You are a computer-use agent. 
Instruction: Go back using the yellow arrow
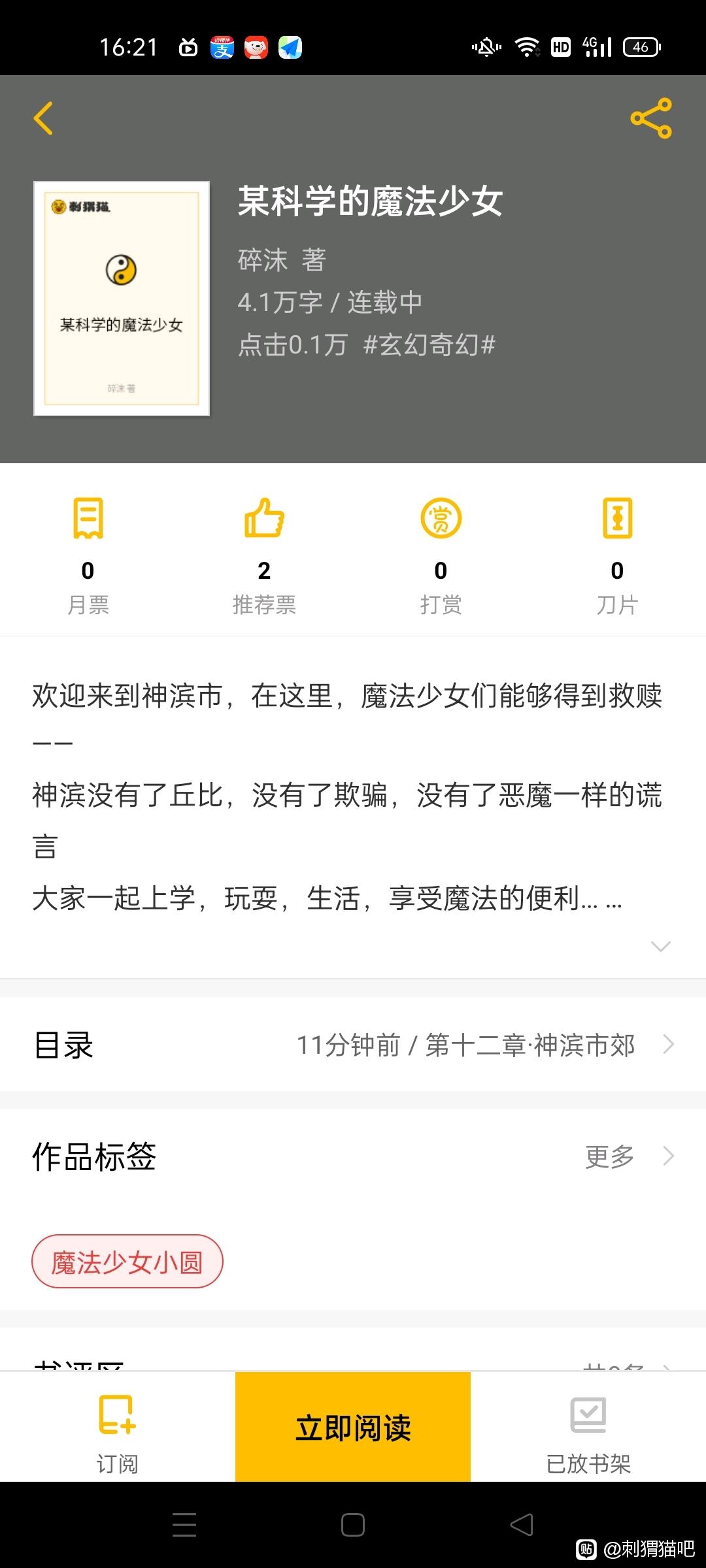(43, 118)
